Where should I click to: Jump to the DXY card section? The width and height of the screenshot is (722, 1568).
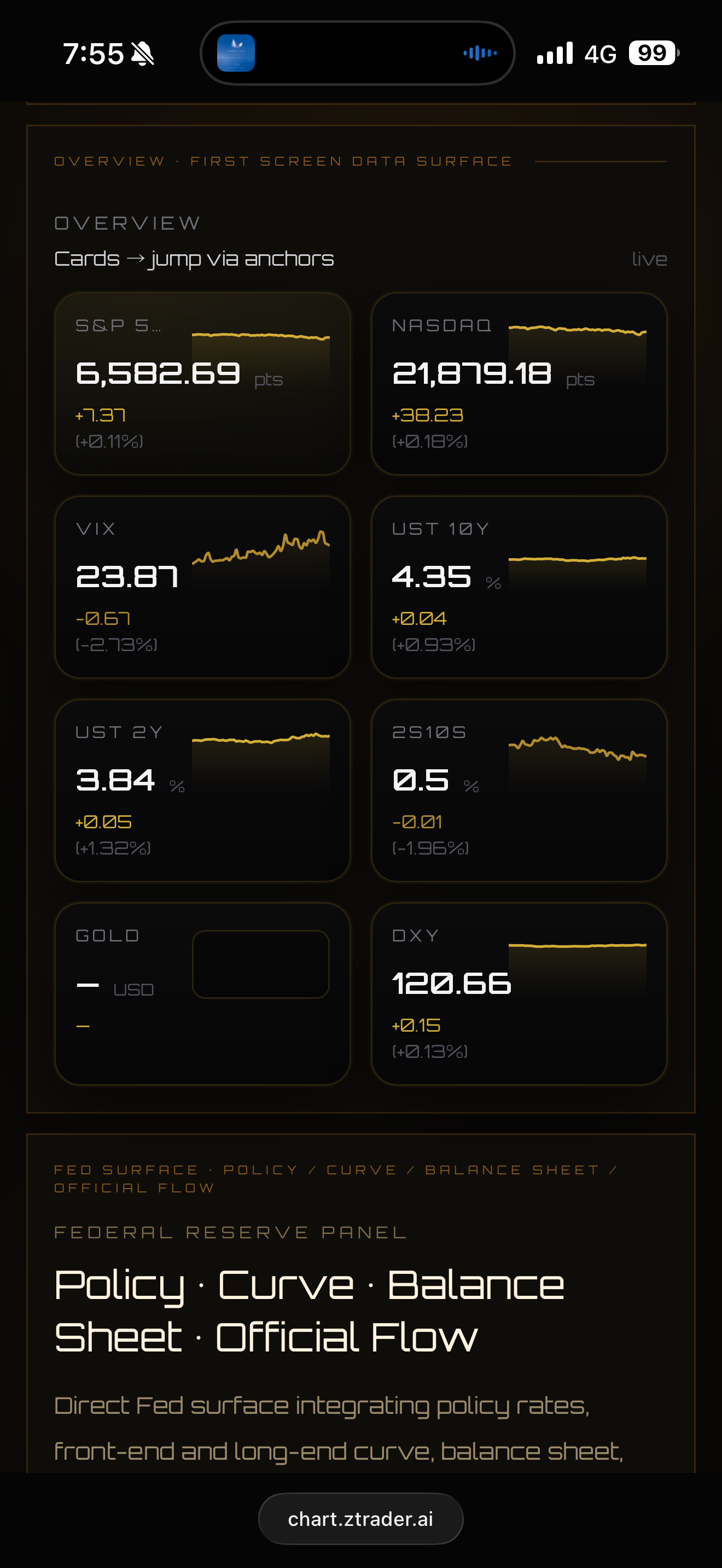coord(519,993)
